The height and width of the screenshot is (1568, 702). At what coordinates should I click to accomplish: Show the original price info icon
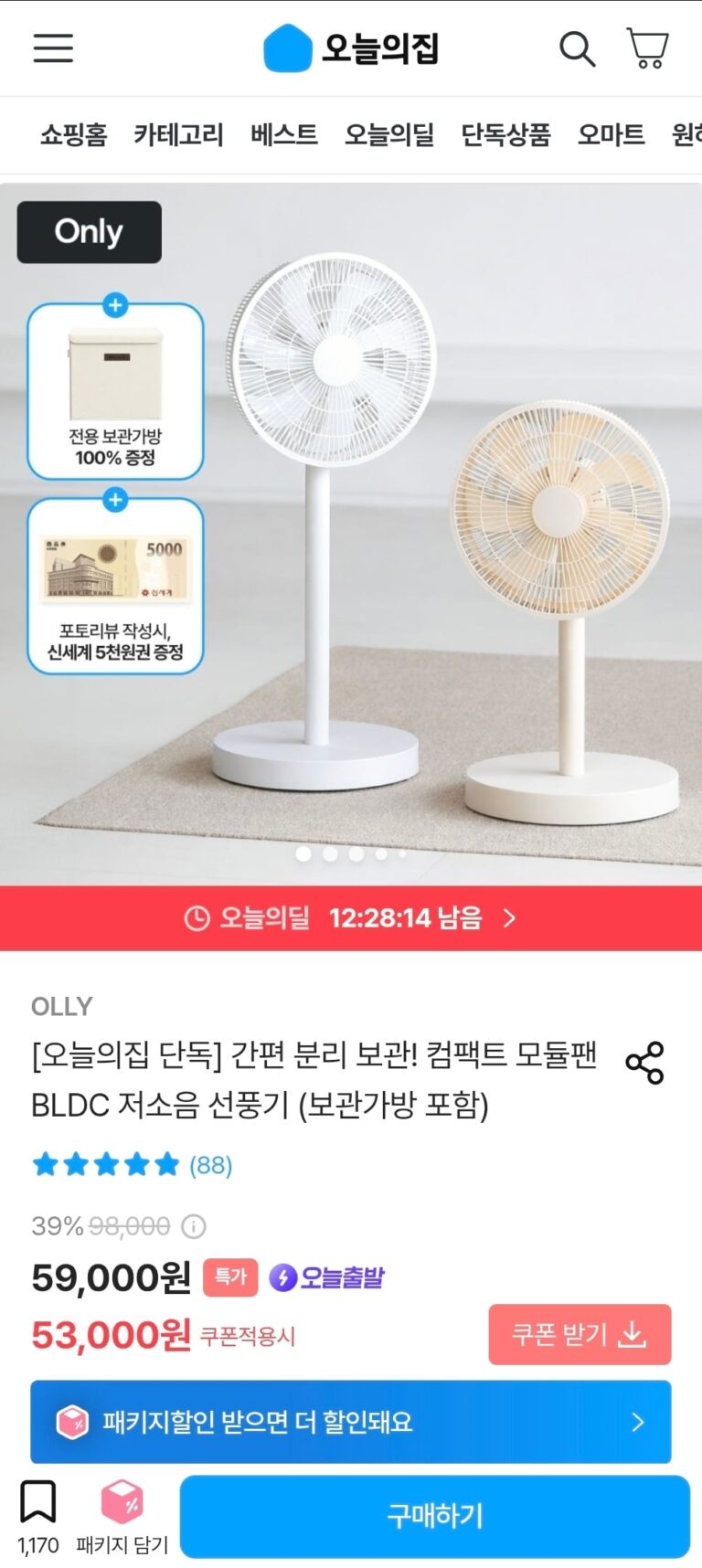point(194,1226)
